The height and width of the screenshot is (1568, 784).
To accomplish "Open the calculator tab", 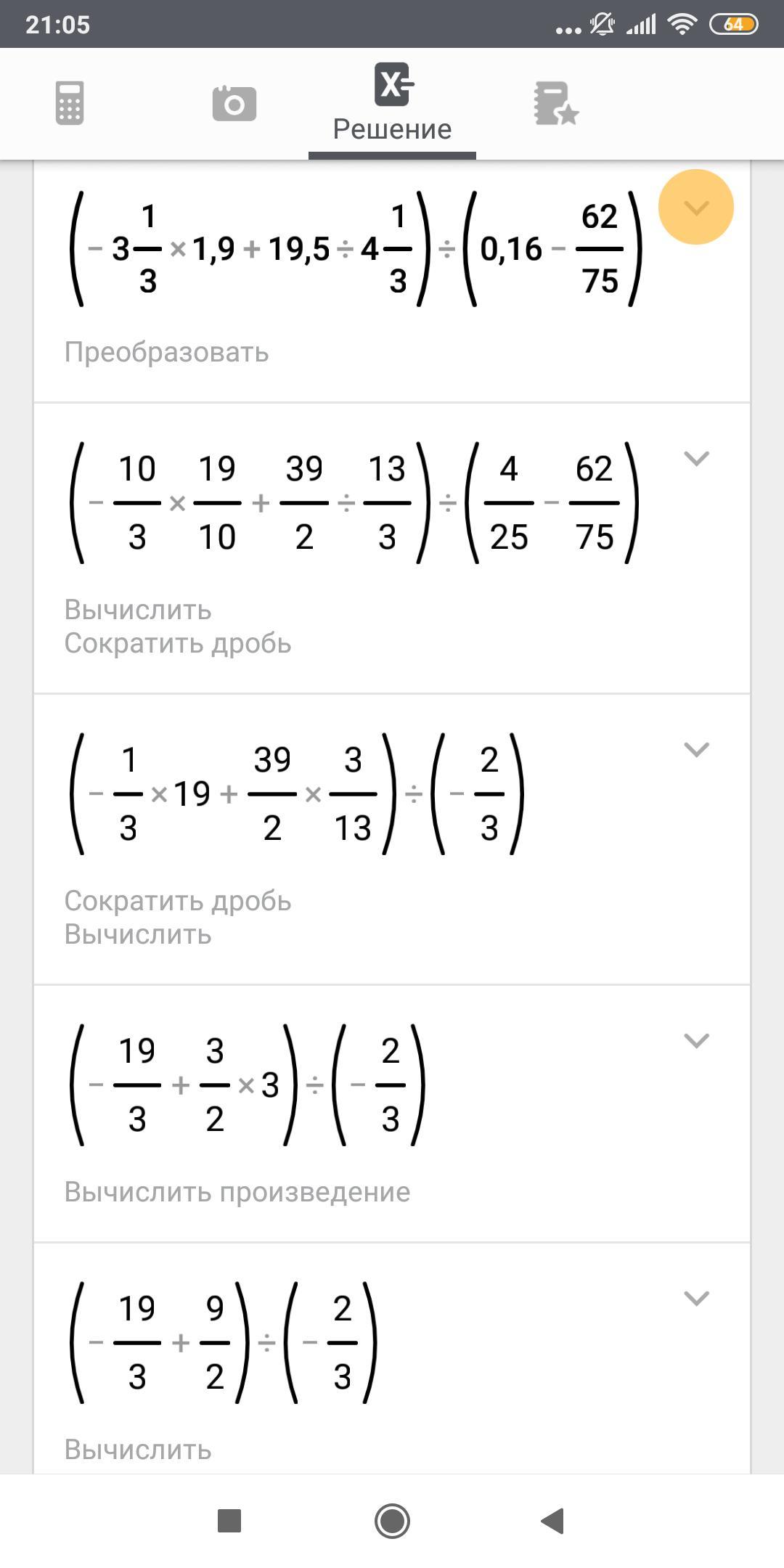I will pyautogui.click(x=70, y=103).
